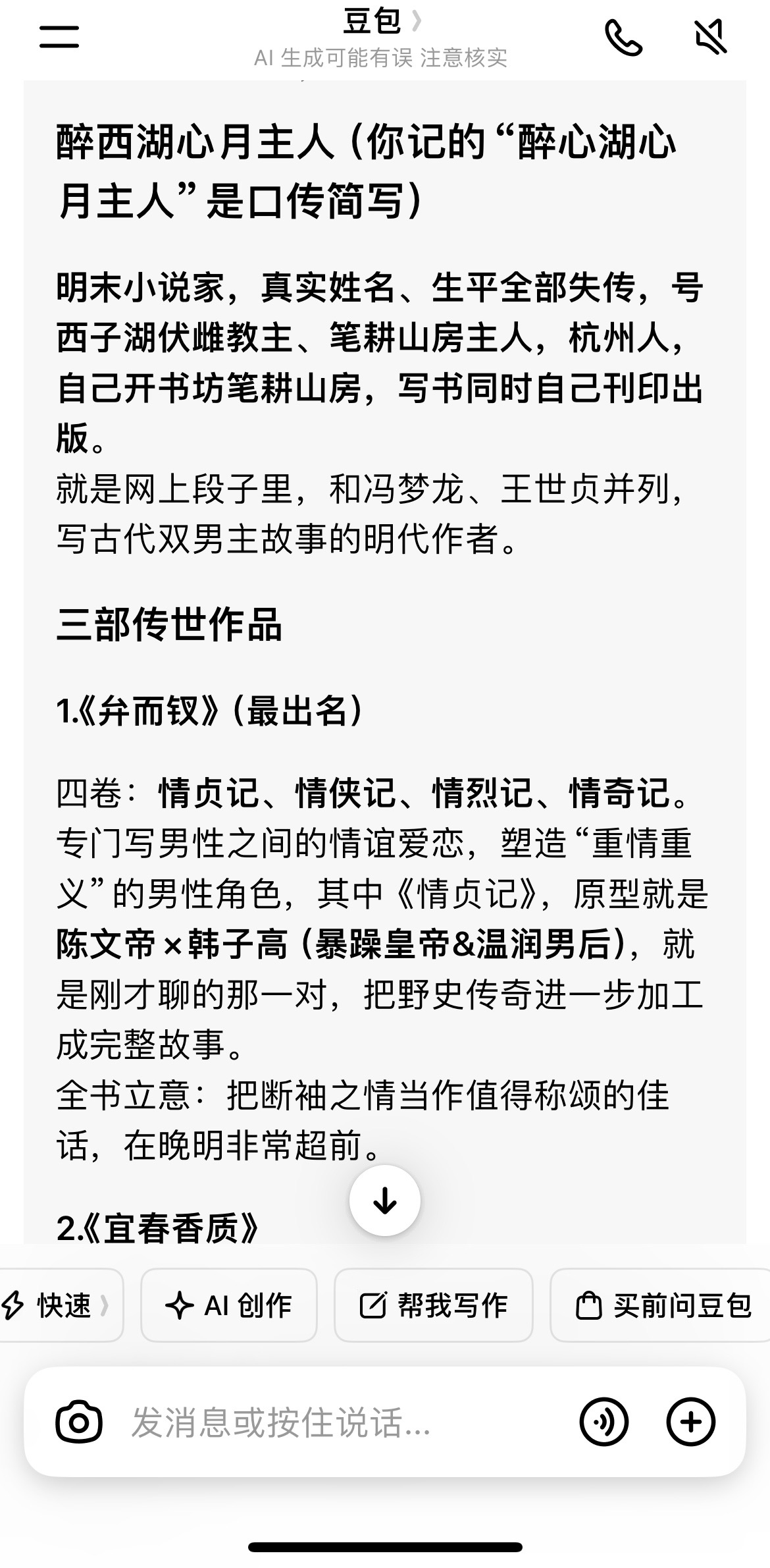
Task: Open the plus attachments menu
Action: [690, 1422]
